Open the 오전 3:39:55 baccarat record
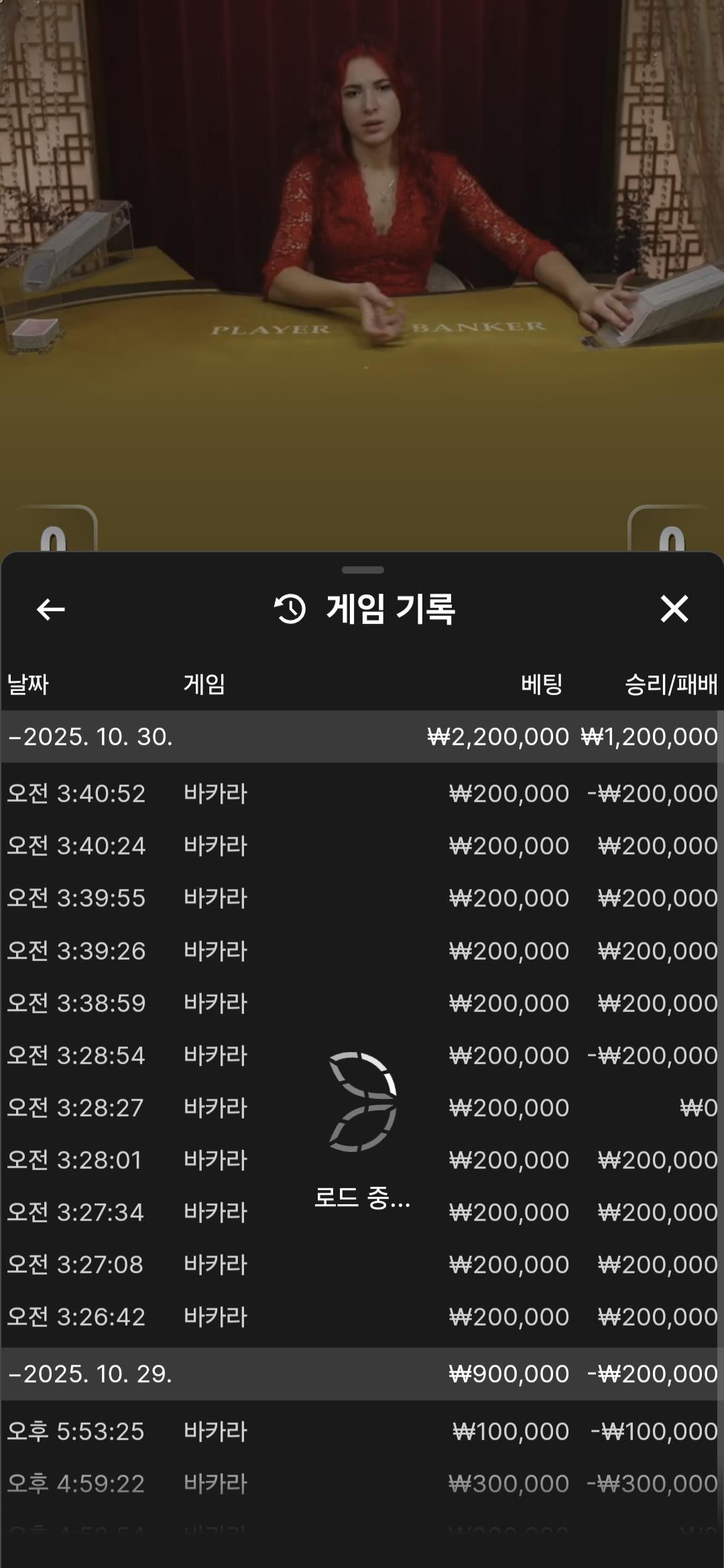This screenshot has width=724, height=1568. click(362, 898)
